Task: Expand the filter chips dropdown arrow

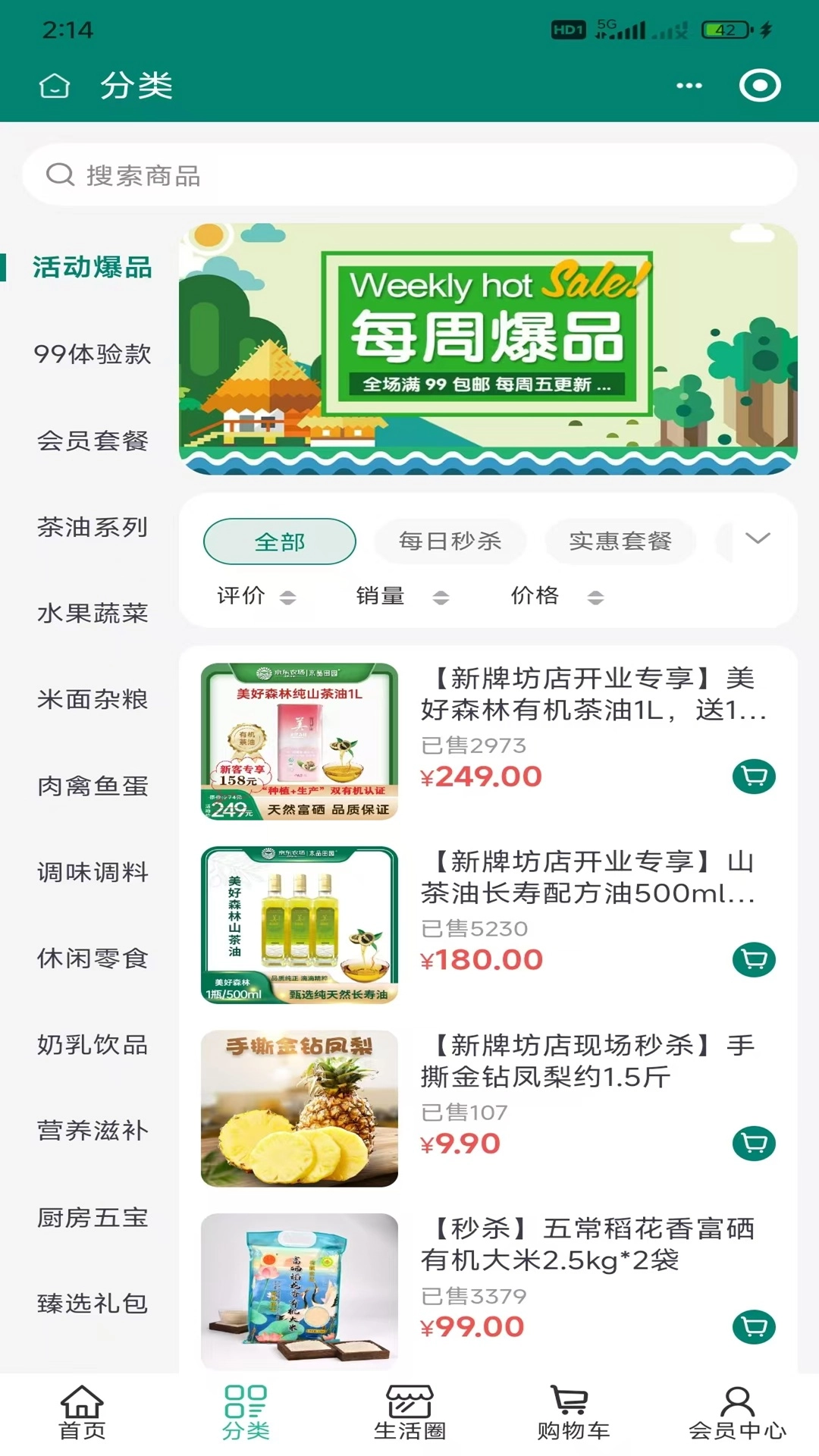Action: 758,538
